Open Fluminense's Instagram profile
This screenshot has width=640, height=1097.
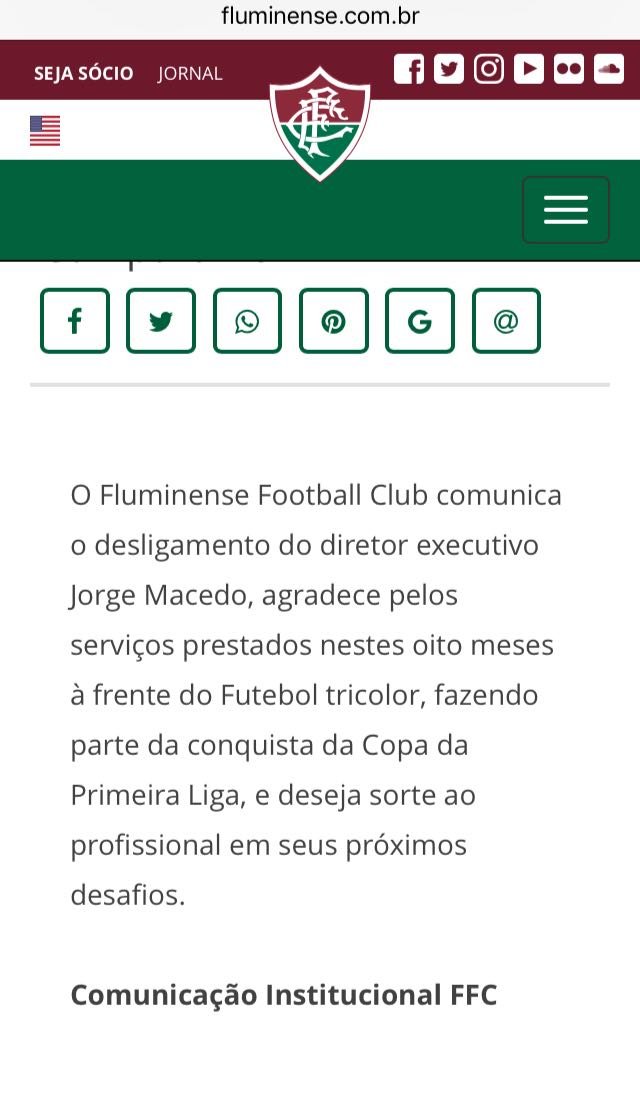click(489, 69)
